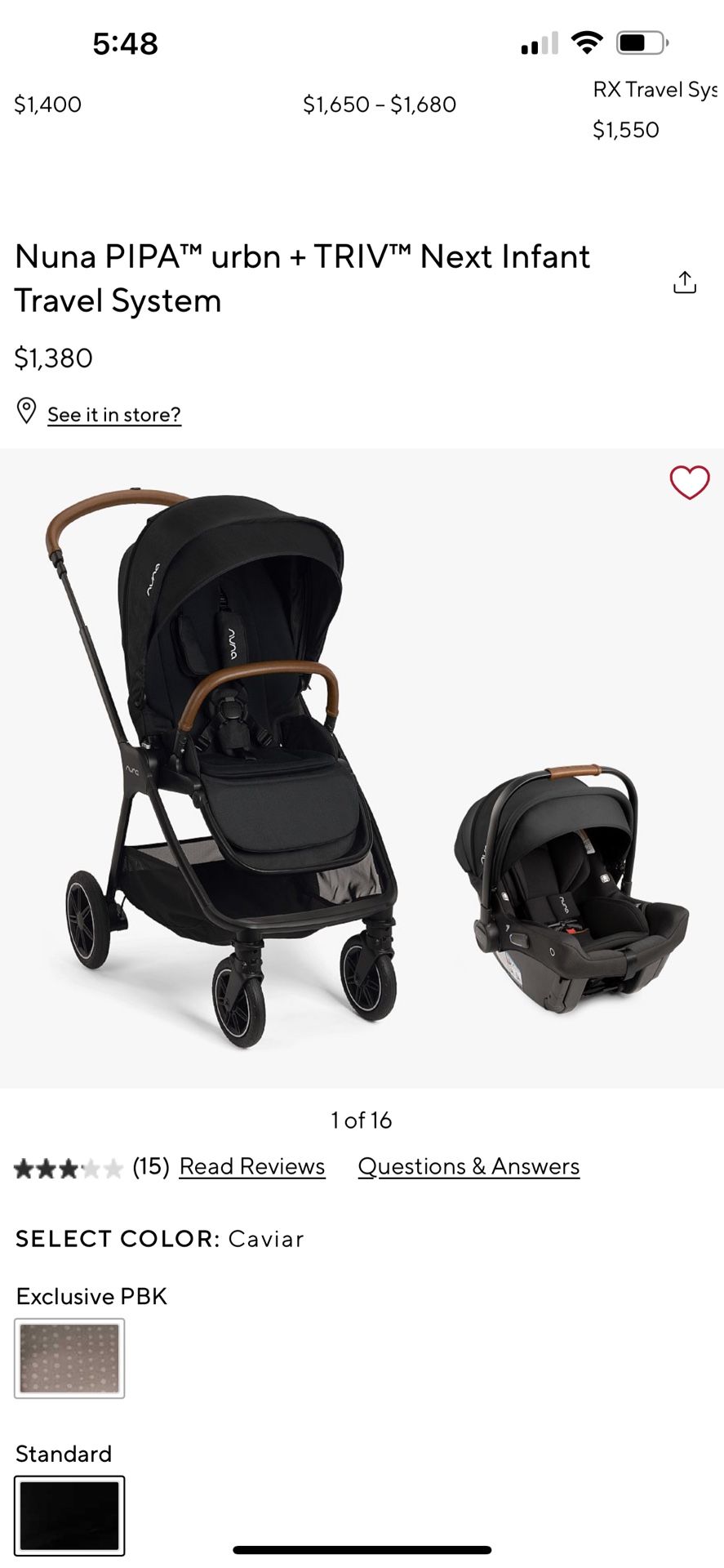This screenshot has height=1568, width=724.
Task: Open Read Reviews link
Action: 252,1166
